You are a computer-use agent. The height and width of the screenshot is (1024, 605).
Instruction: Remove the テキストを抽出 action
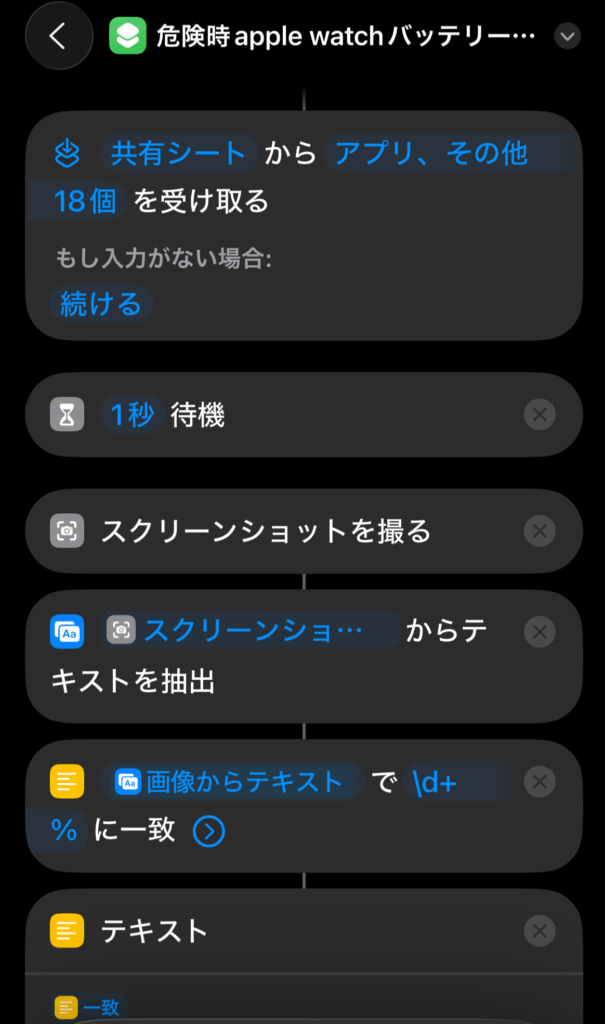(x=539, y=631)
